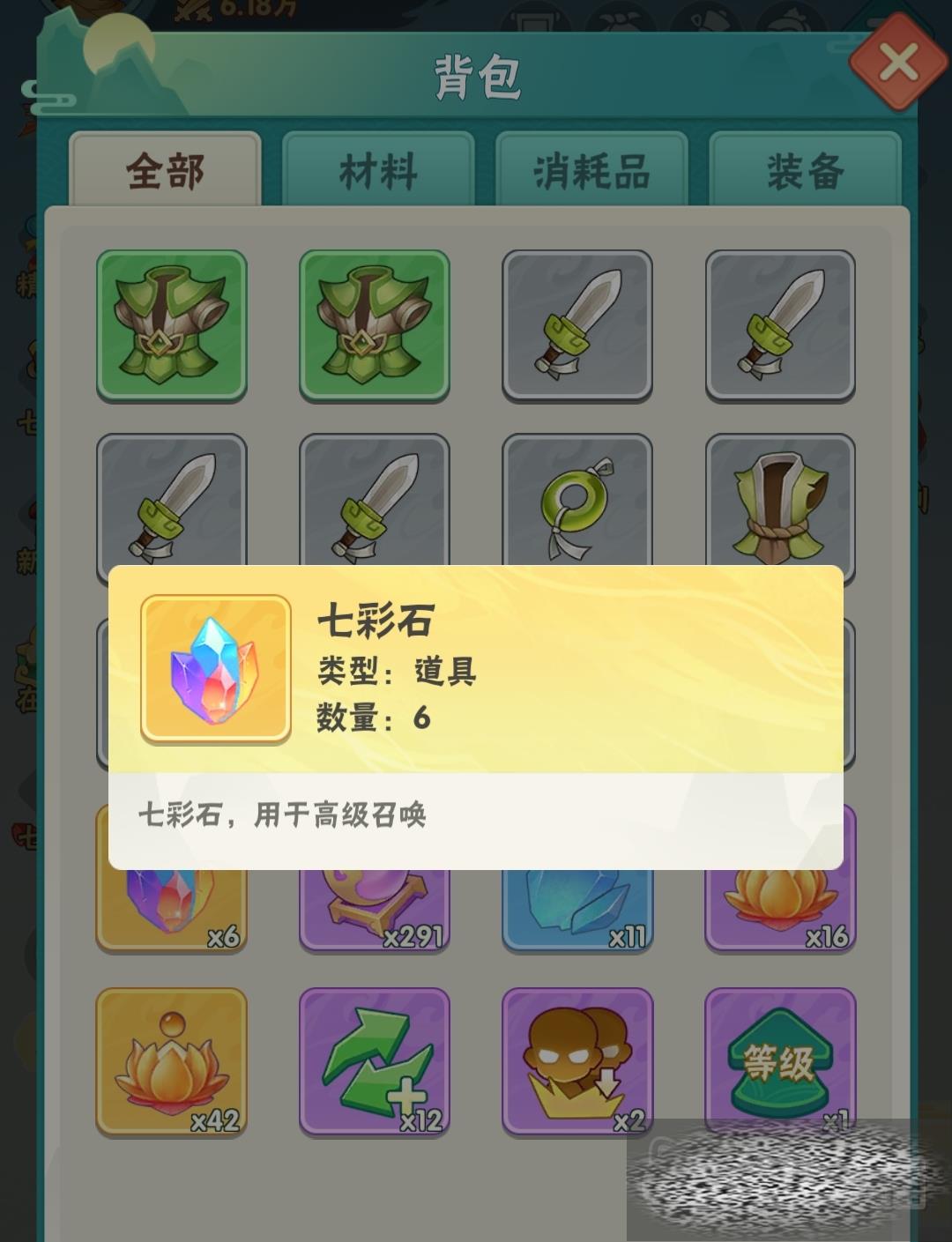952x1242 pixels.
Task: Open the golden lotus item x42
Action: click(171, 1061)
